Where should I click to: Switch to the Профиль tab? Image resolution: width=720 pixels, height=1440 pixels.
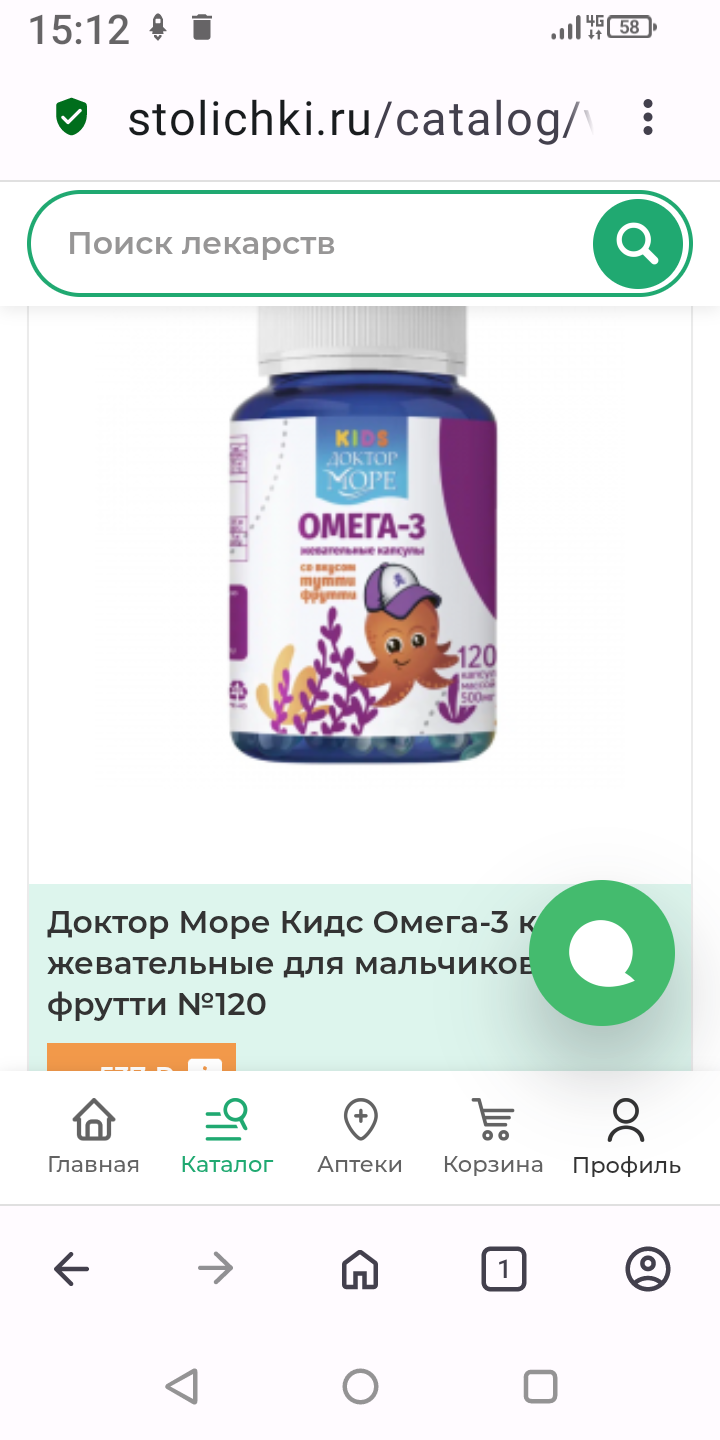point(626,1136)
